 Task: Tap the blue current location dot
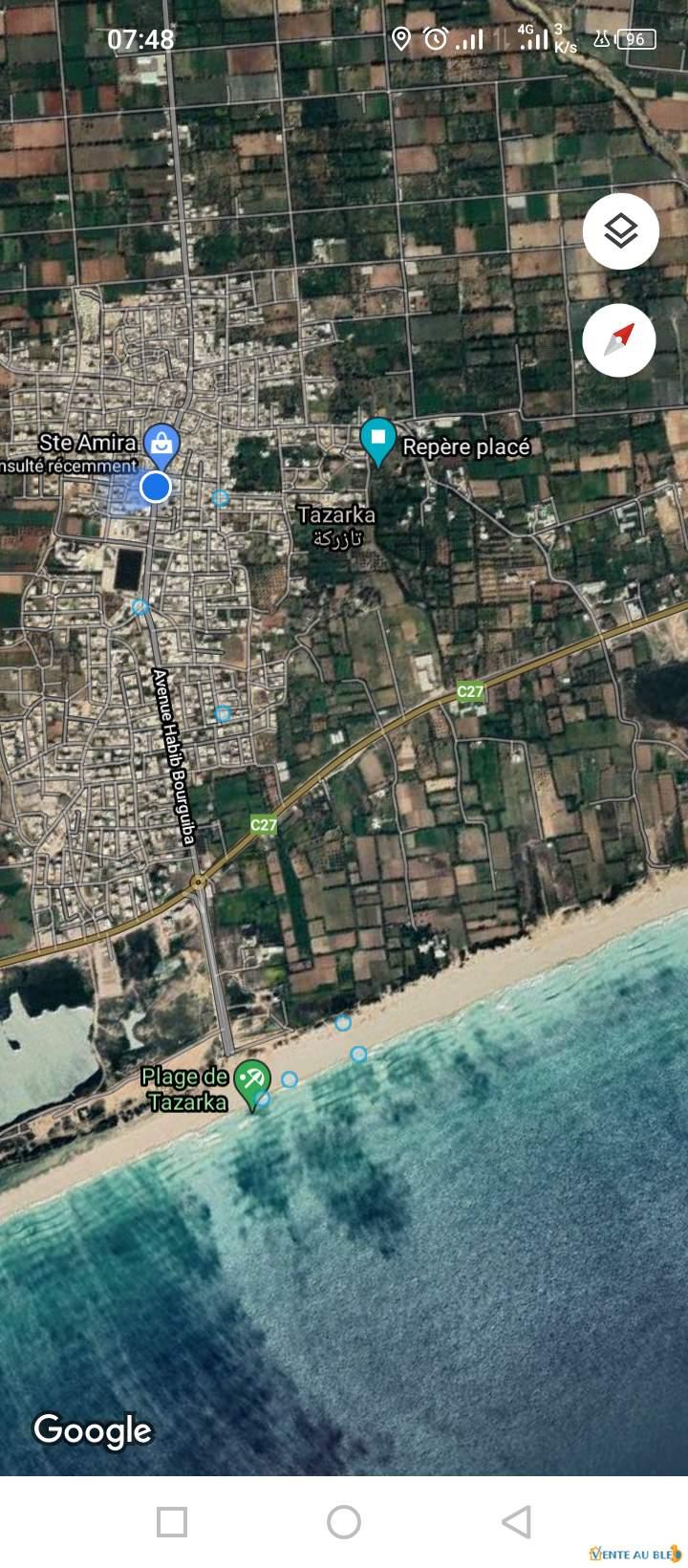click(x=155, y=488)
